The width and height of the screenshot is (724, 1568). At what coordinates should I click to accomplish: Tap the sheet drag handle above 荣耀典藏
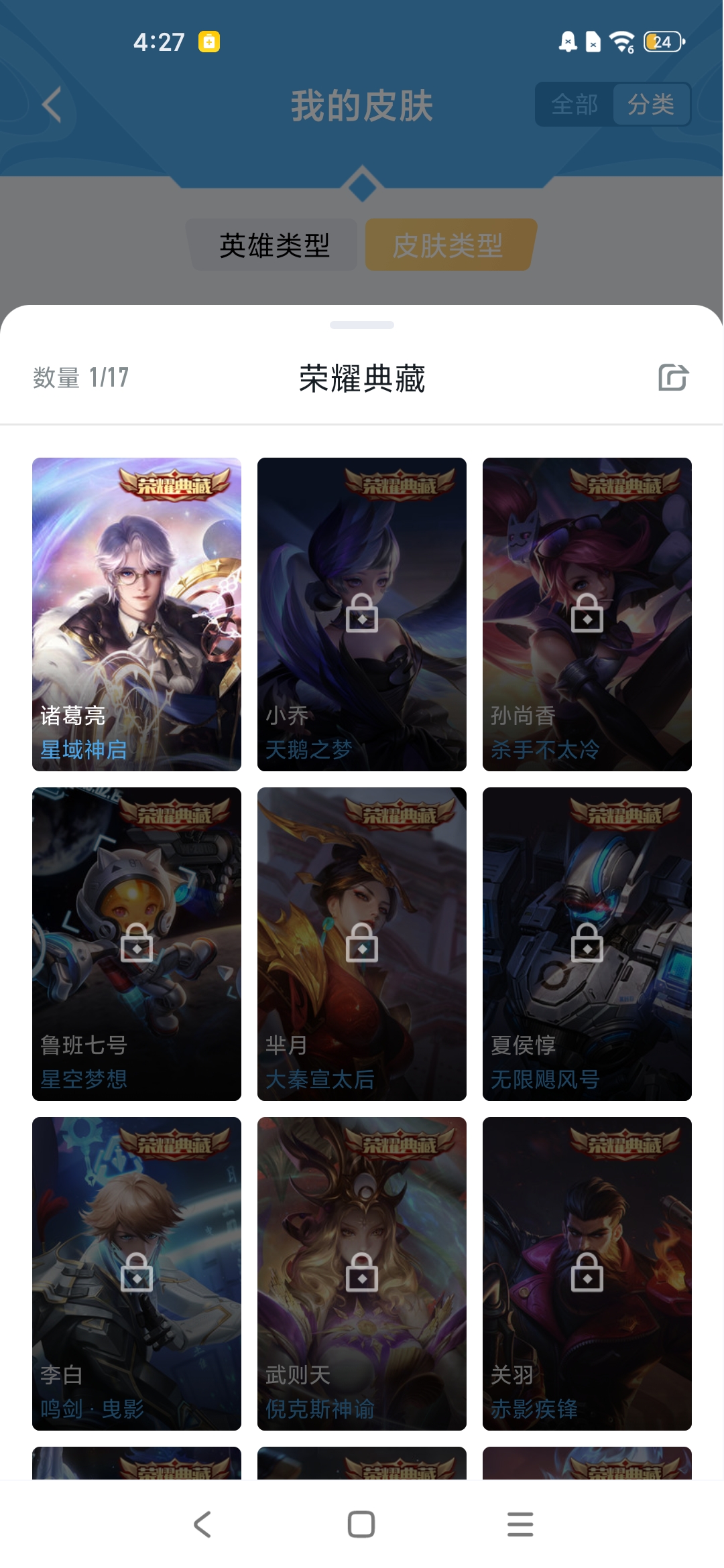[x=362, y=325]
